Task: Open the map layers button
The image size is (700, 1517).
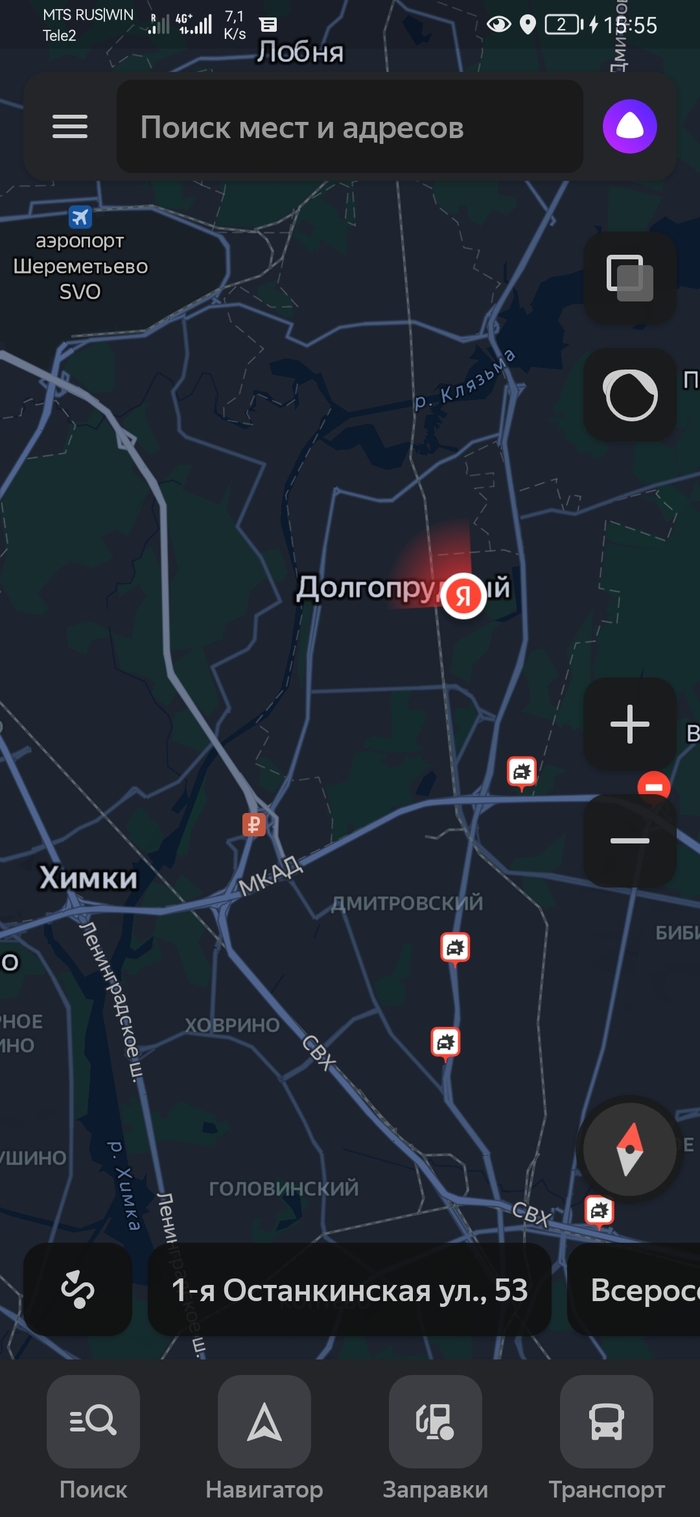Action: [x=630, y=277]
